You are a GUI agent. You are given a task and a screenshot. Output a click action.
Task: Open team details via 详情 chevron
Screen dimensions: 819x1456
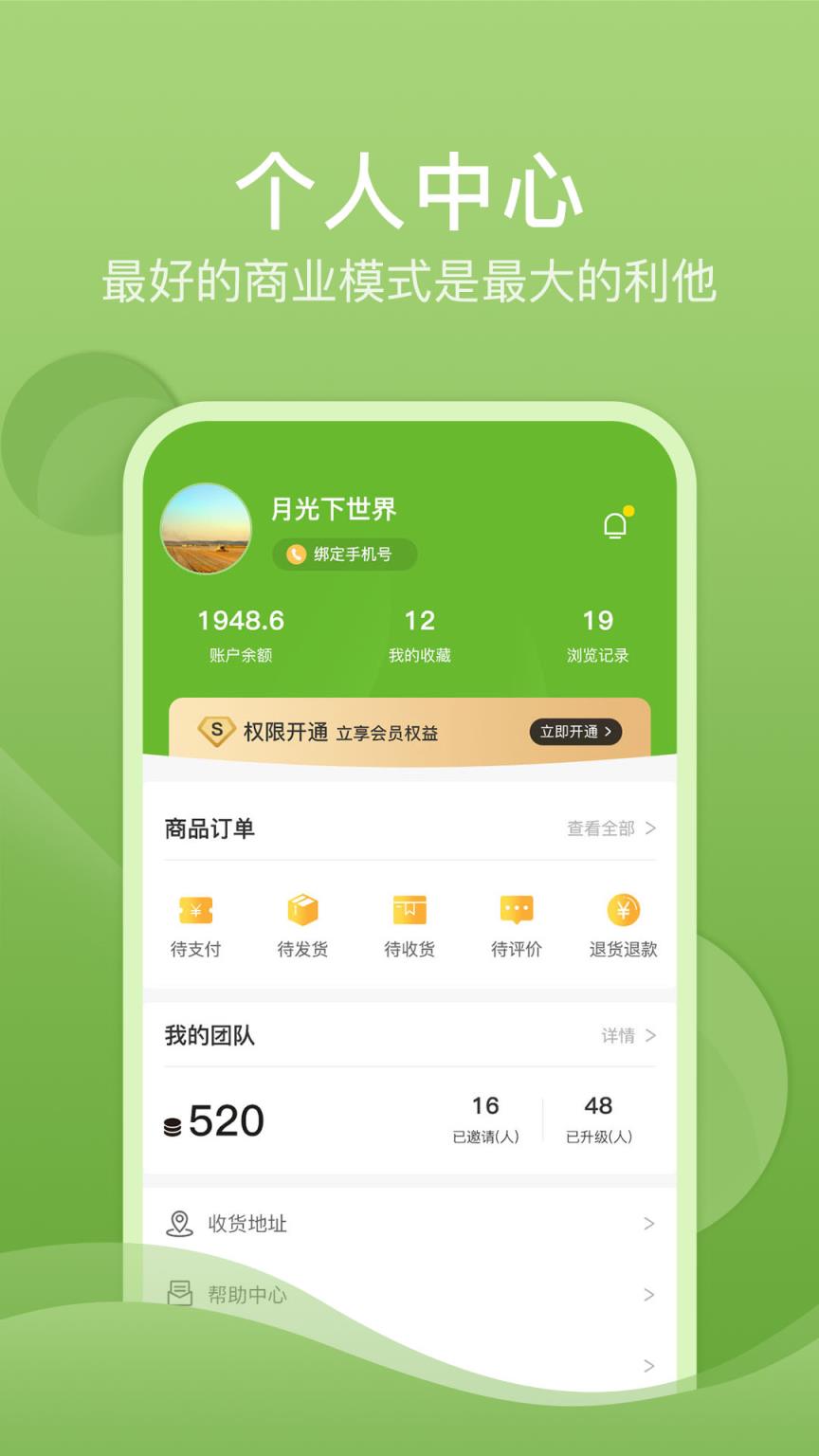pyautogui.click(x=650, y=1035)
